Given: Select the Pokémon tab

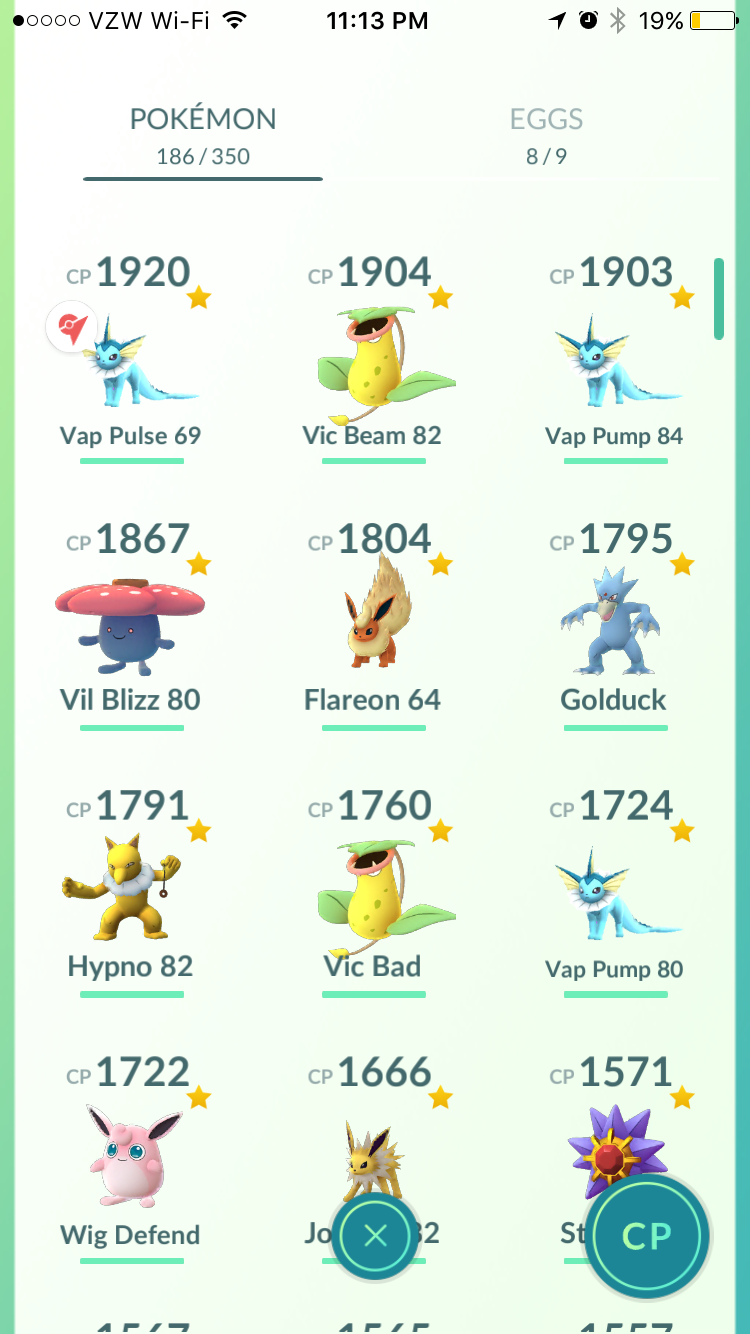Looking at the screenshot, I should click(x=203, y=135).
